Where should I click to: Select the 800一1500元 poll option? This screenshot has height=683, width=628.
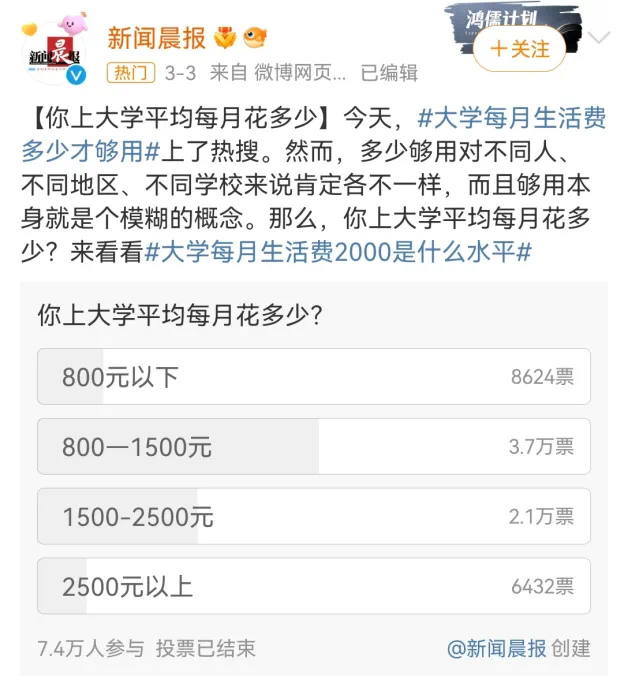coord(313,446)
